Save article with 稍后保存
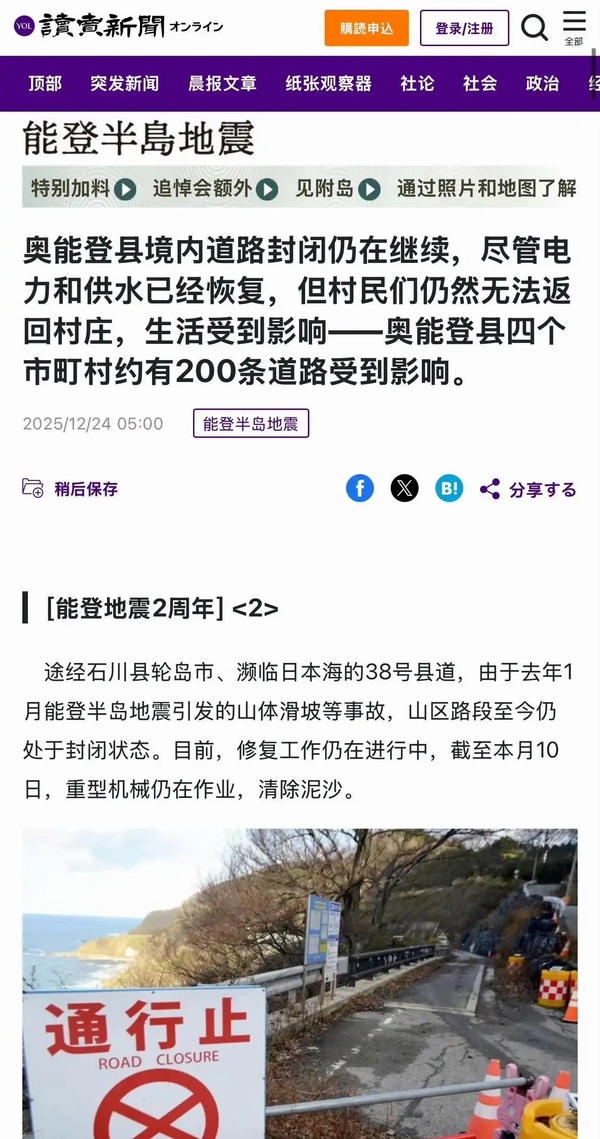600x1139 pixels. click(x=70, y=489)
